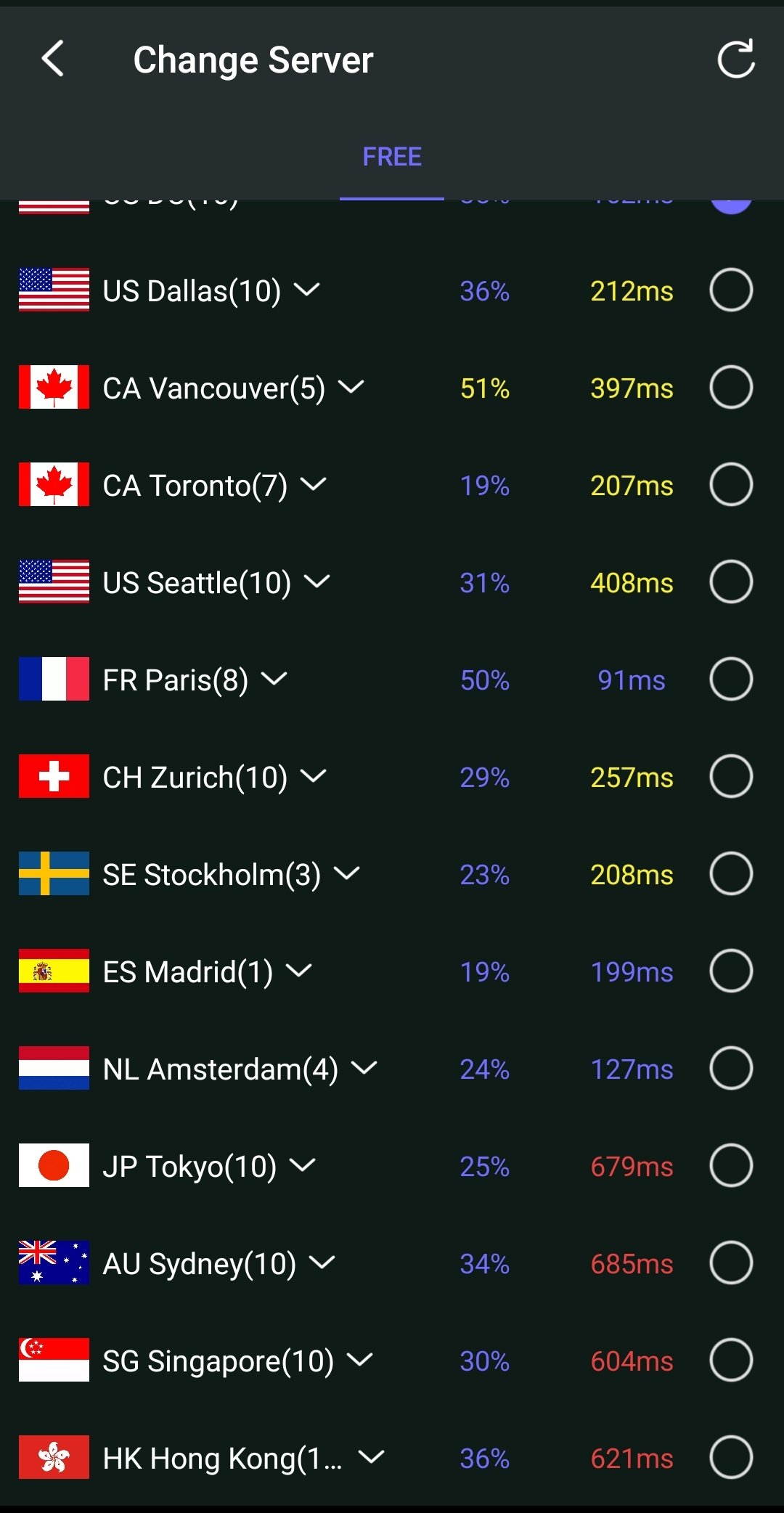The image size is (784, 1513).
Task: Expand the US Dallas server list
Action: click(x=307, y=290)
